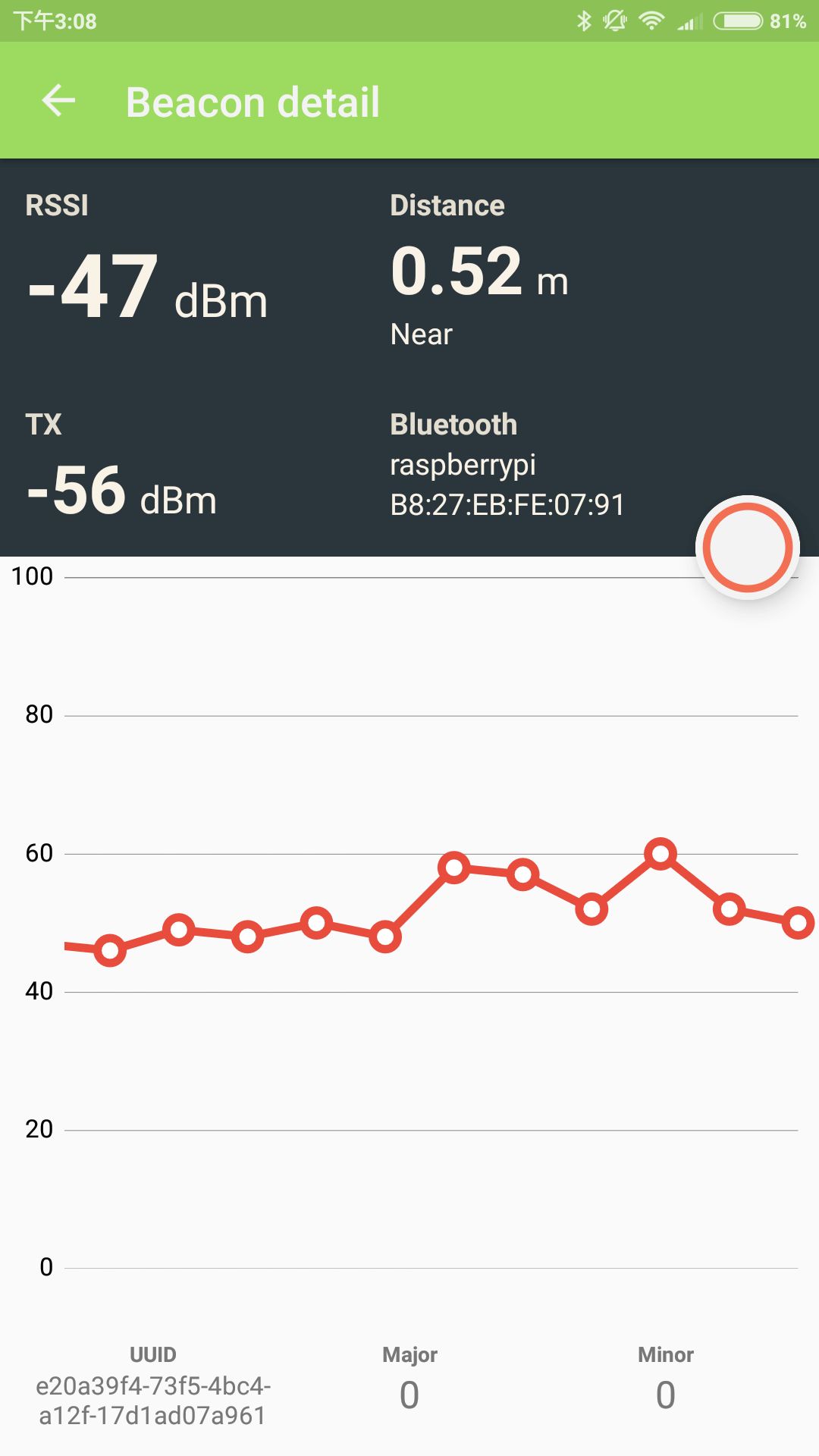This screenshot has height=1456, width=819.
Task: Select the Near proximity label
Action: tap(422, 334)
